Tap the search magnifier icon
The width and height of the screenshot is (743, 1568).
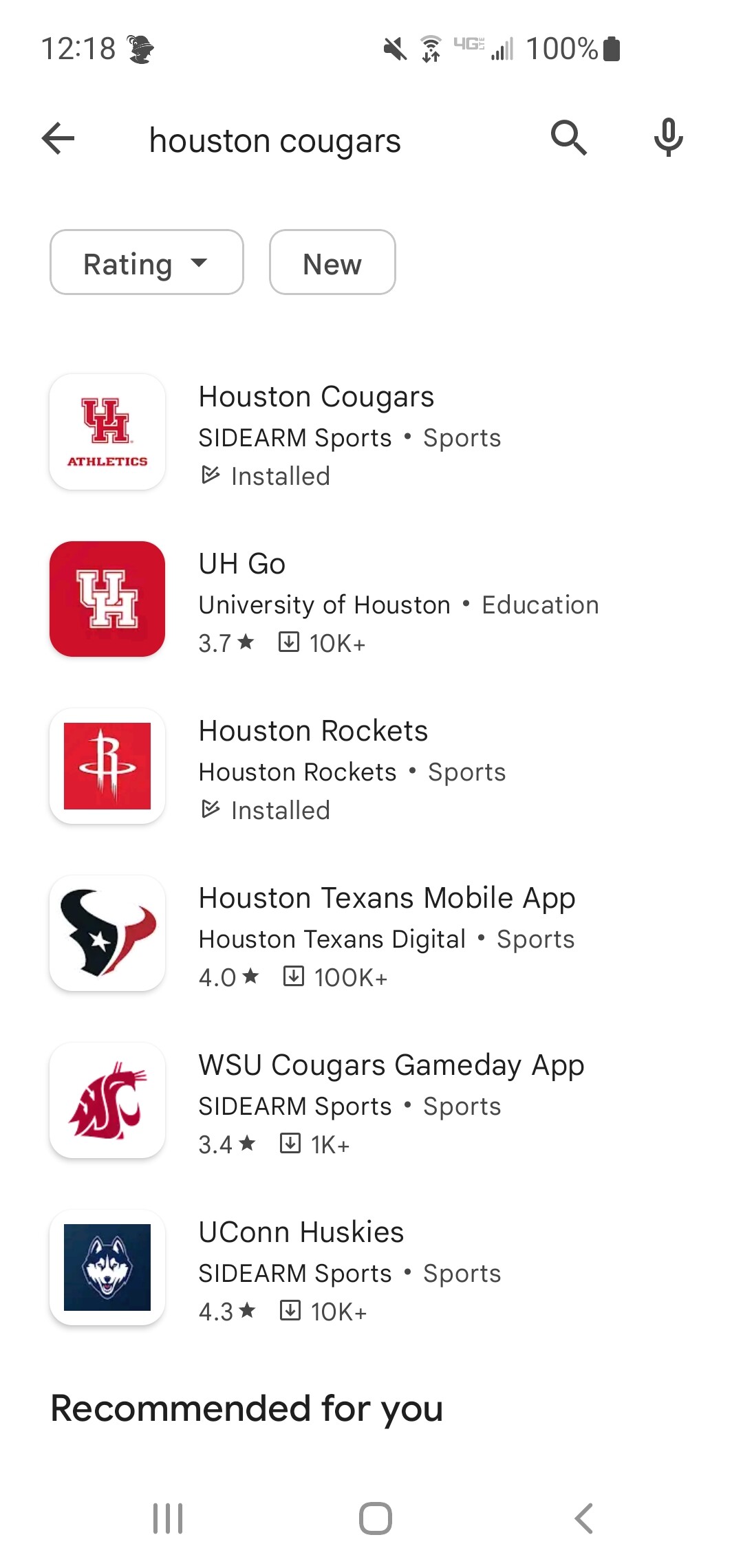(568, 139)
